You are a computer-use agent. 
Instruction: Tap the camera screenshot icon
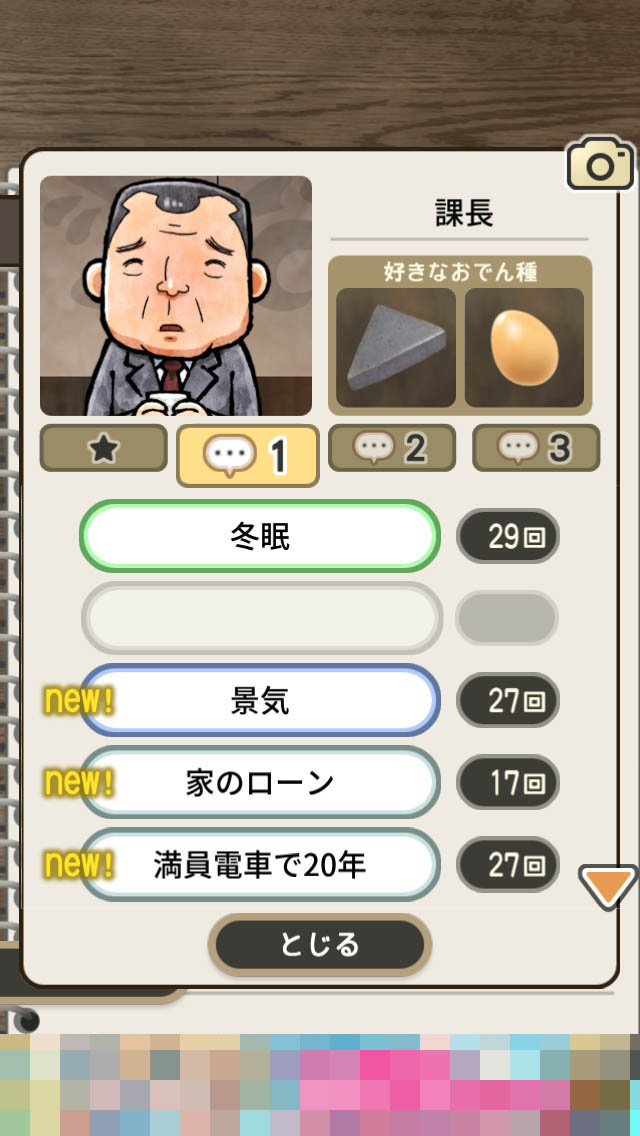tap(600, 164)
